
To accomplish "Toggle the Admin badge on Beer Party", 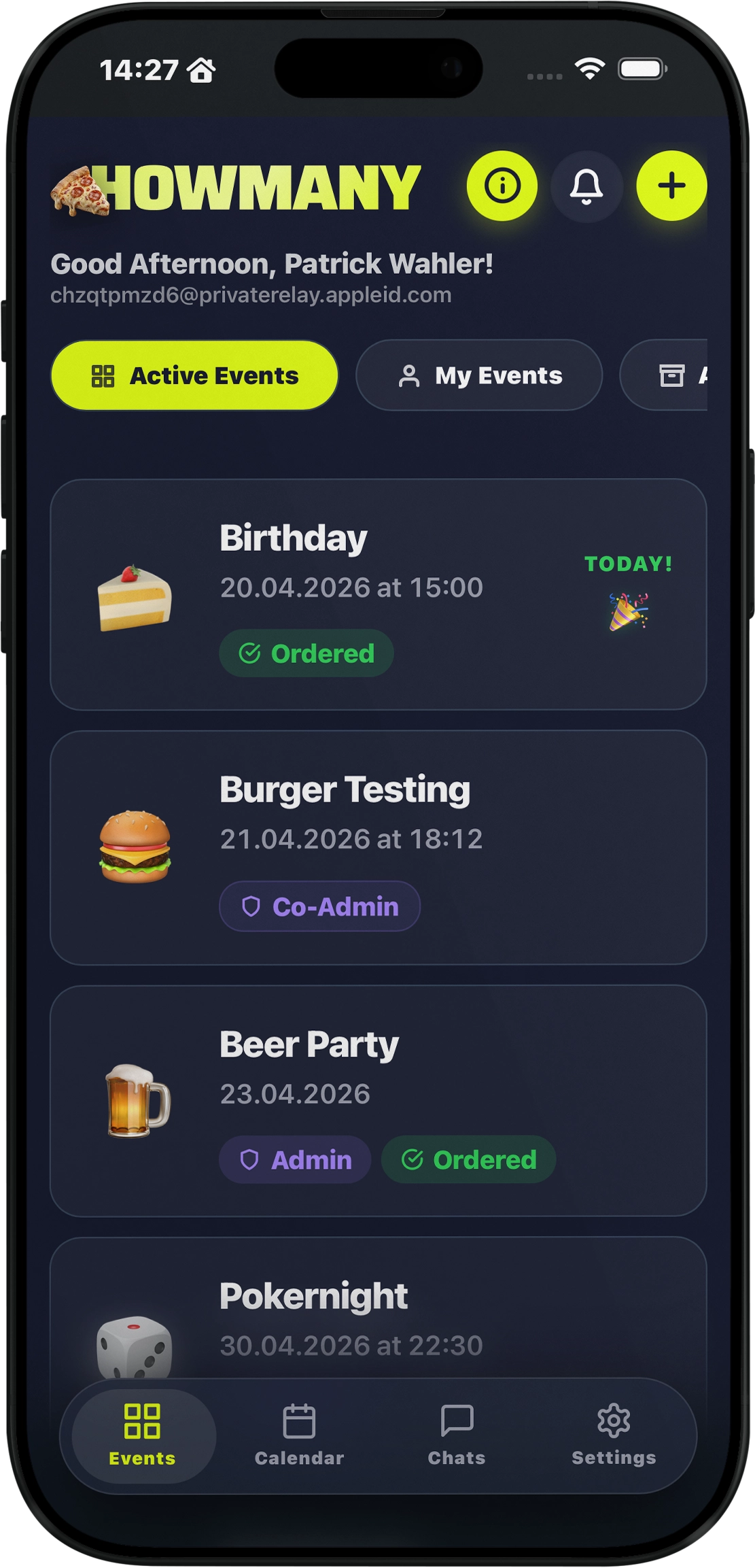I will (x=296, y=1159).
